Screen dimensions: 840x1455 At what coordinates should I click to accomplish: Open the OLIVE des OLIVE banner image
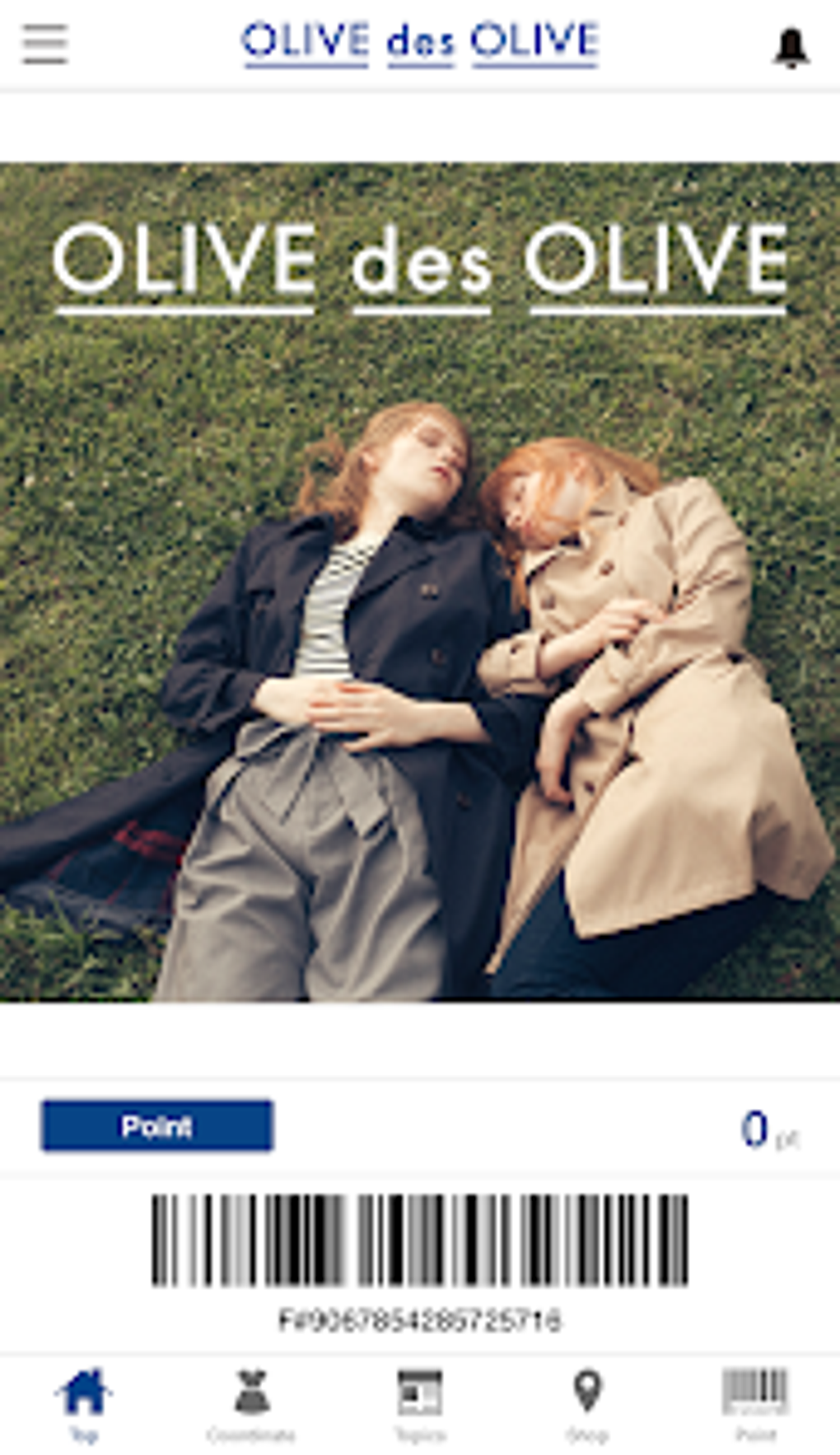click(420, 582)
